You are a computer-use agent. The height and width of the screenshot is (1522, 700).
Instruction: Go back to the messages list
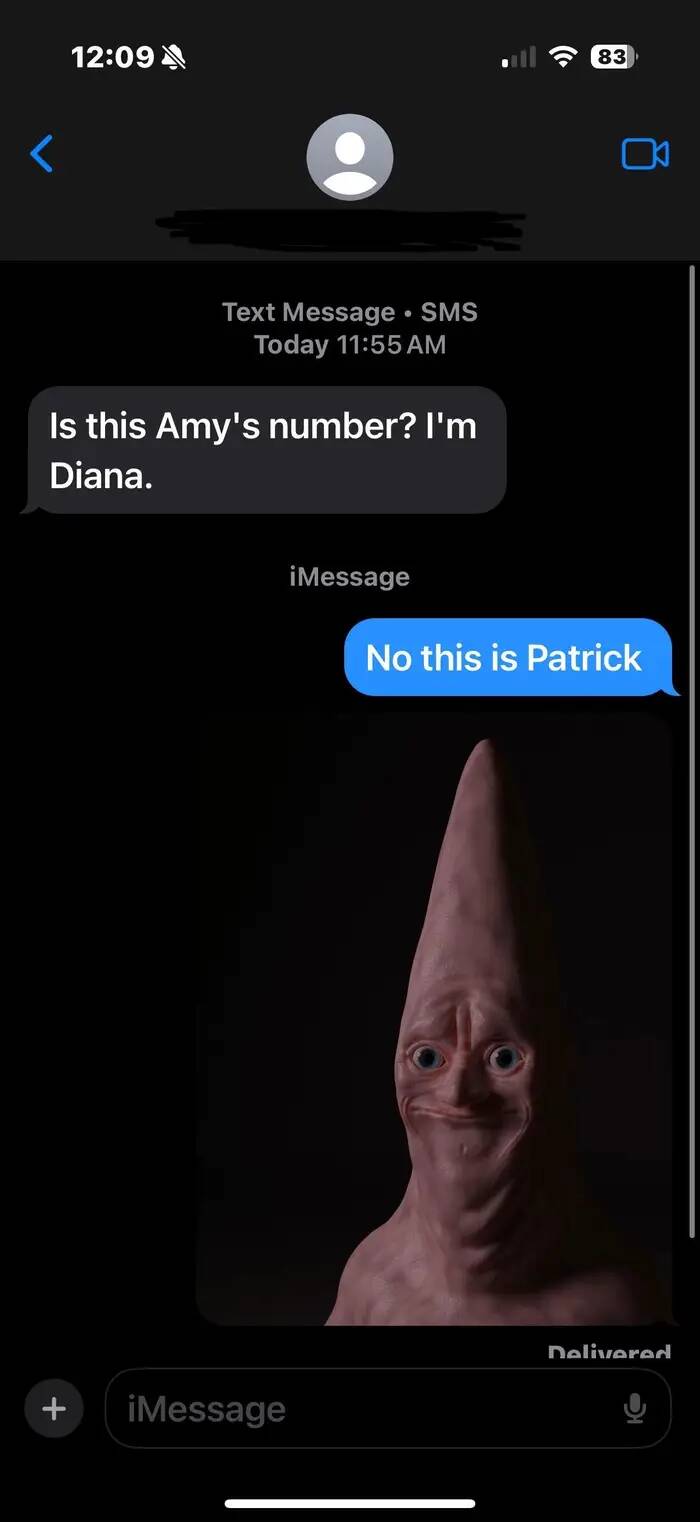click(42, 154)
